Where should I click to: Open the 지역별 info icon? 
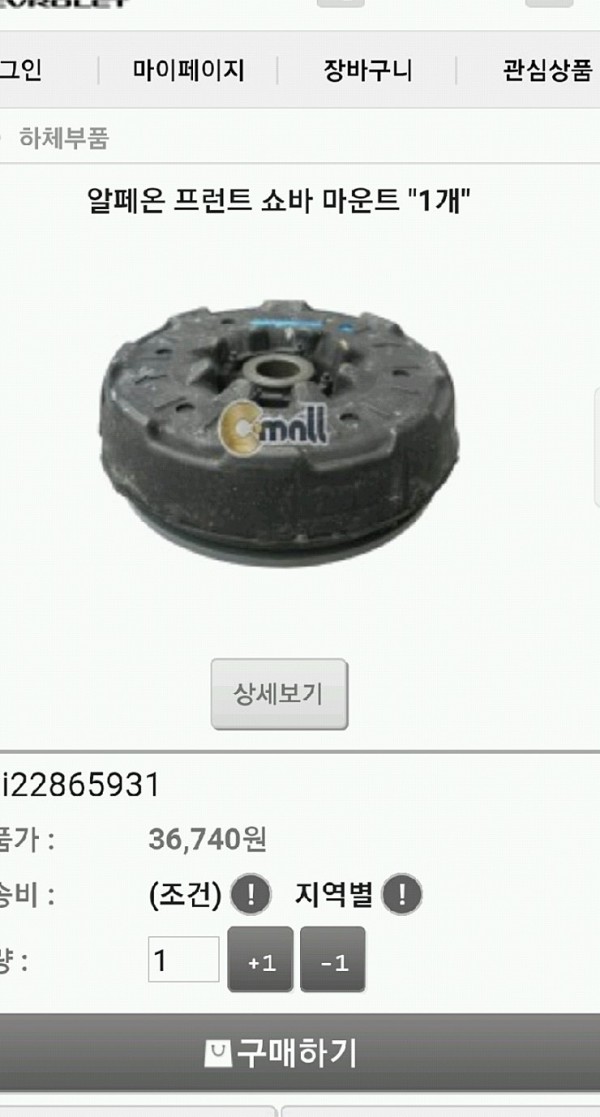click(402, 894)
